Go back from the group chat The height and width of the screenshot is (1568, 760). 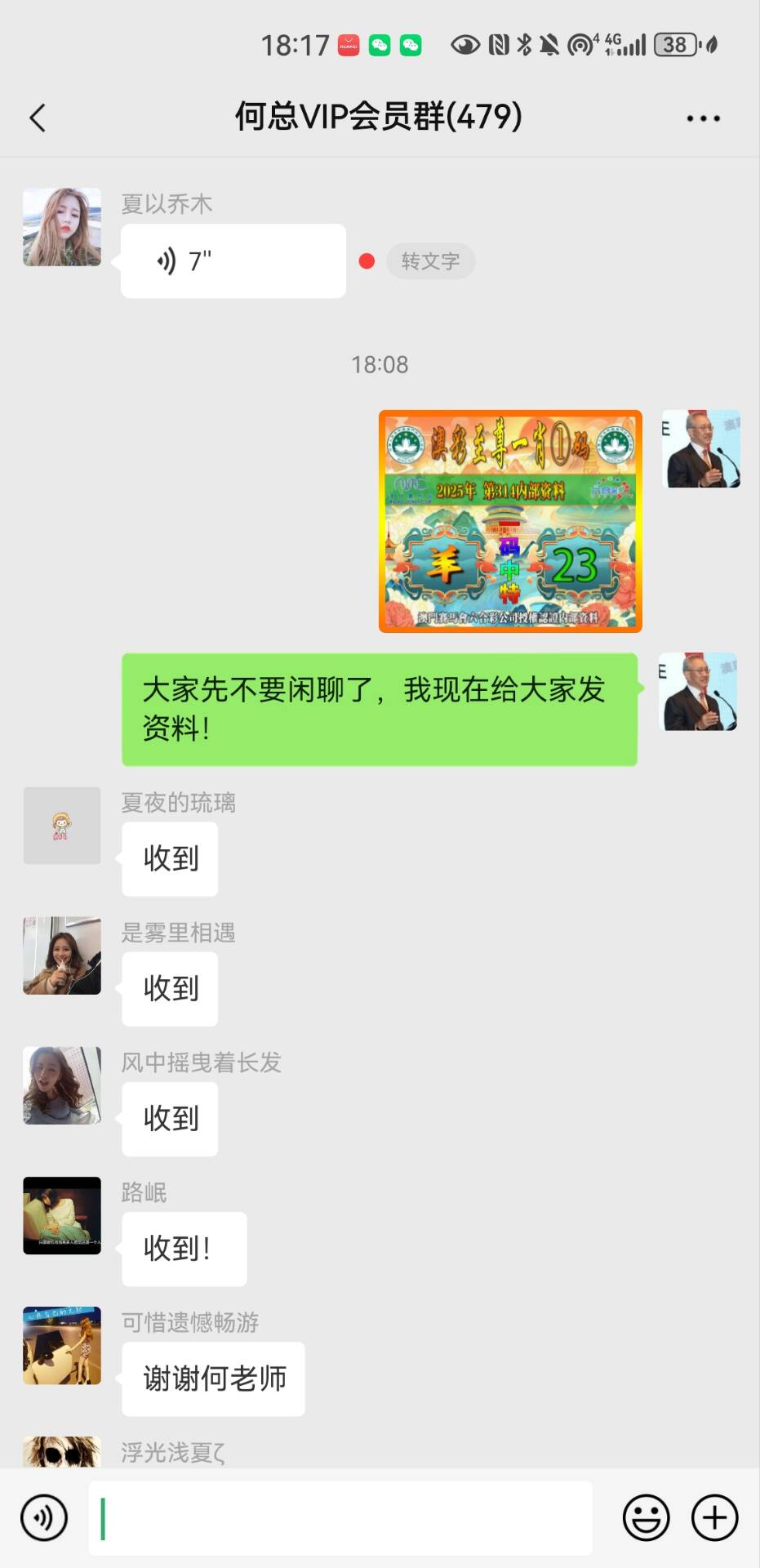pos(38,118)
